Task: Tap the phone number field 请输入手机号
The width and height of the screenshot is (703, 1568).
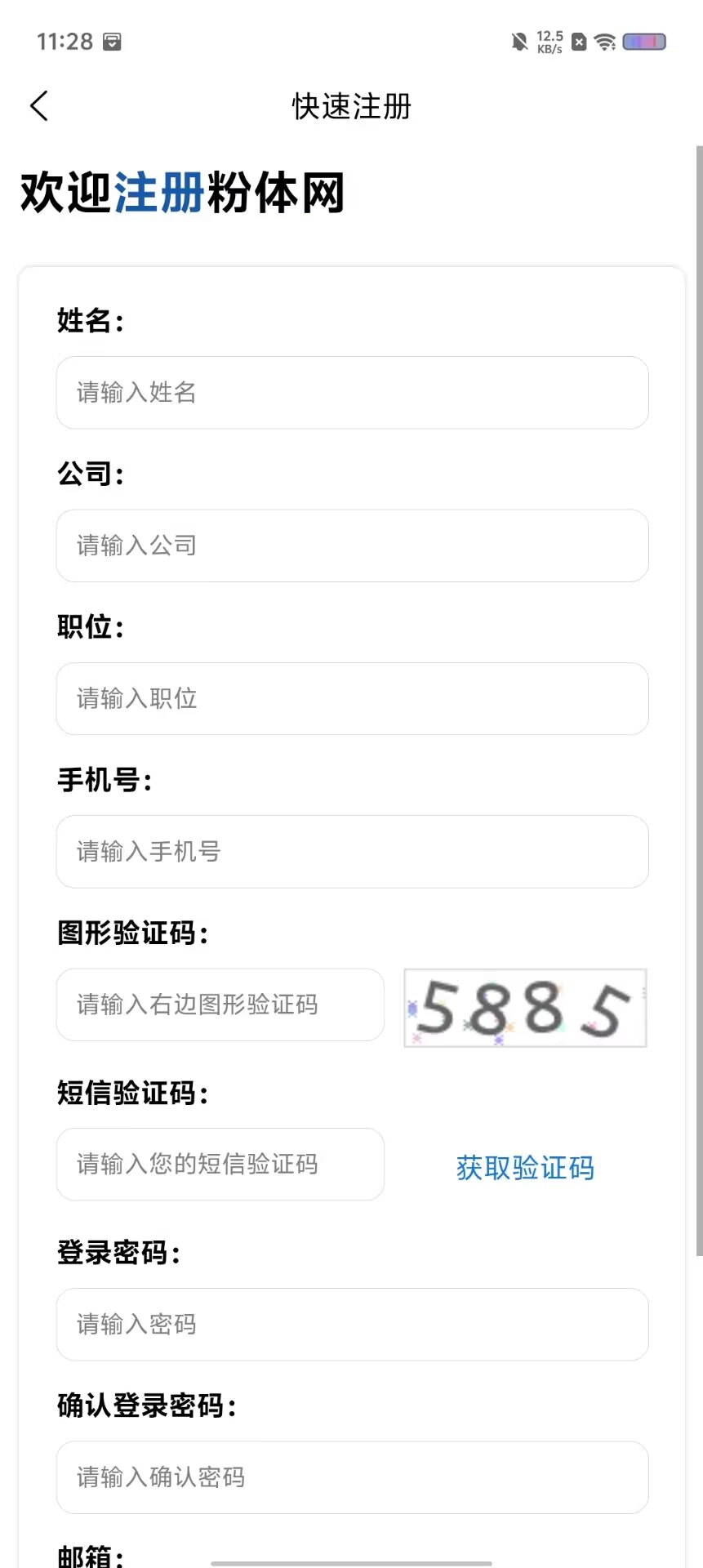Action: [x=352, y=852]
